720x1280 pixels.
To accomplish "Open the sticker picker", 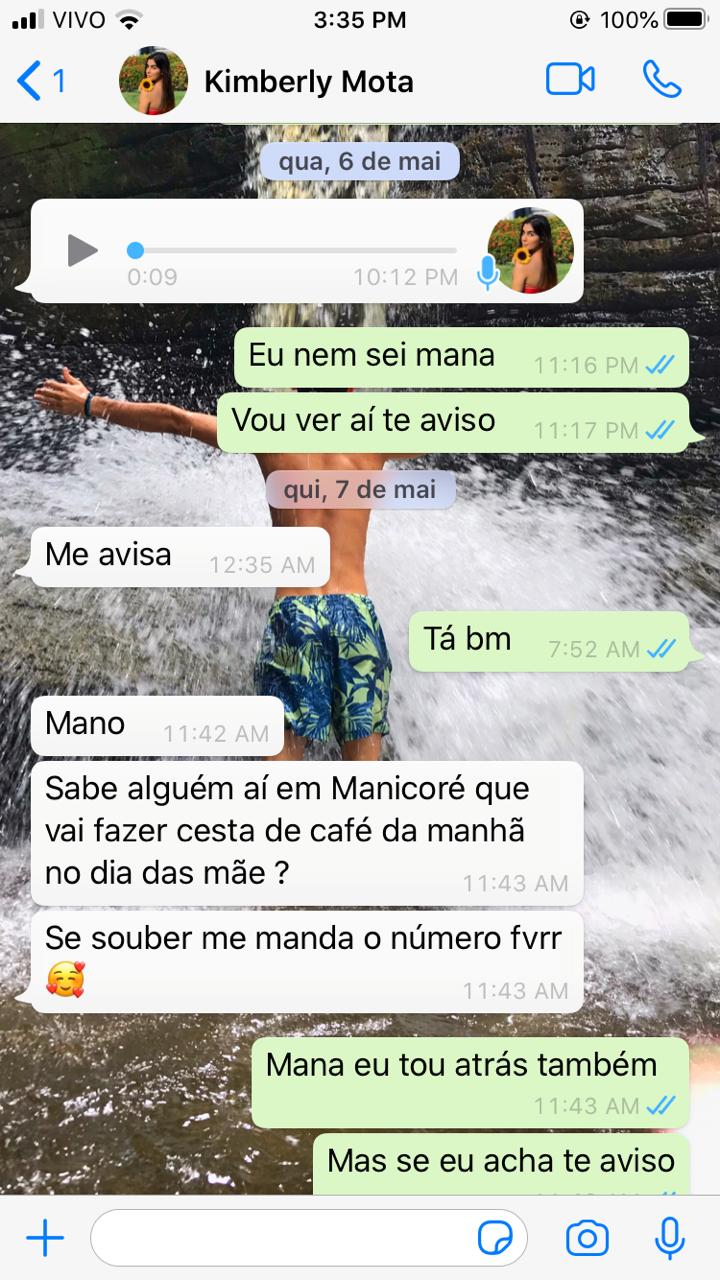I will pyautogui.click(x=496, y=1239).
